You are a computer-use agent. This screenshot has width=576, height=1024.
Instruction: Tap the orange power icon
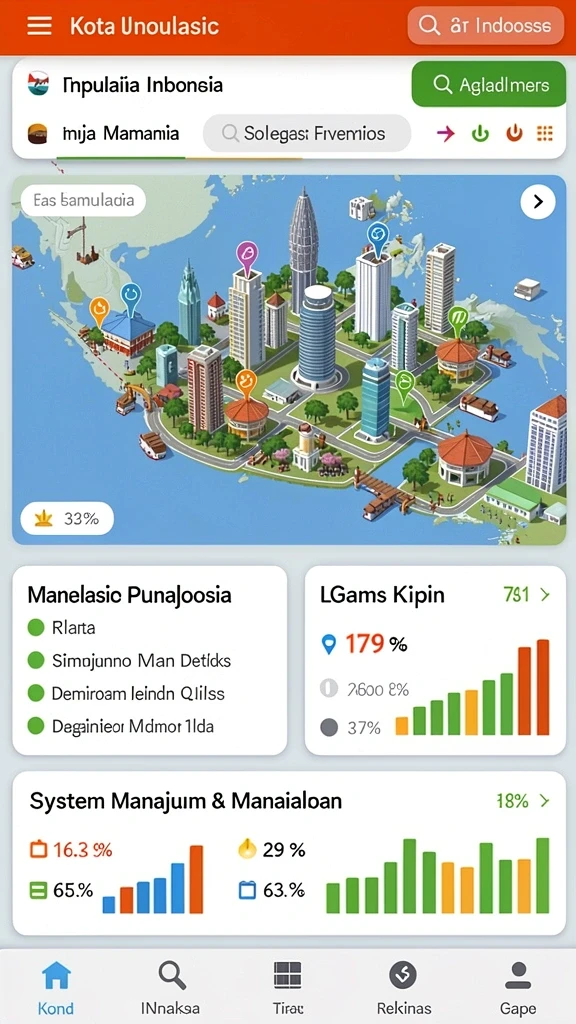click(x=514, y=134)
